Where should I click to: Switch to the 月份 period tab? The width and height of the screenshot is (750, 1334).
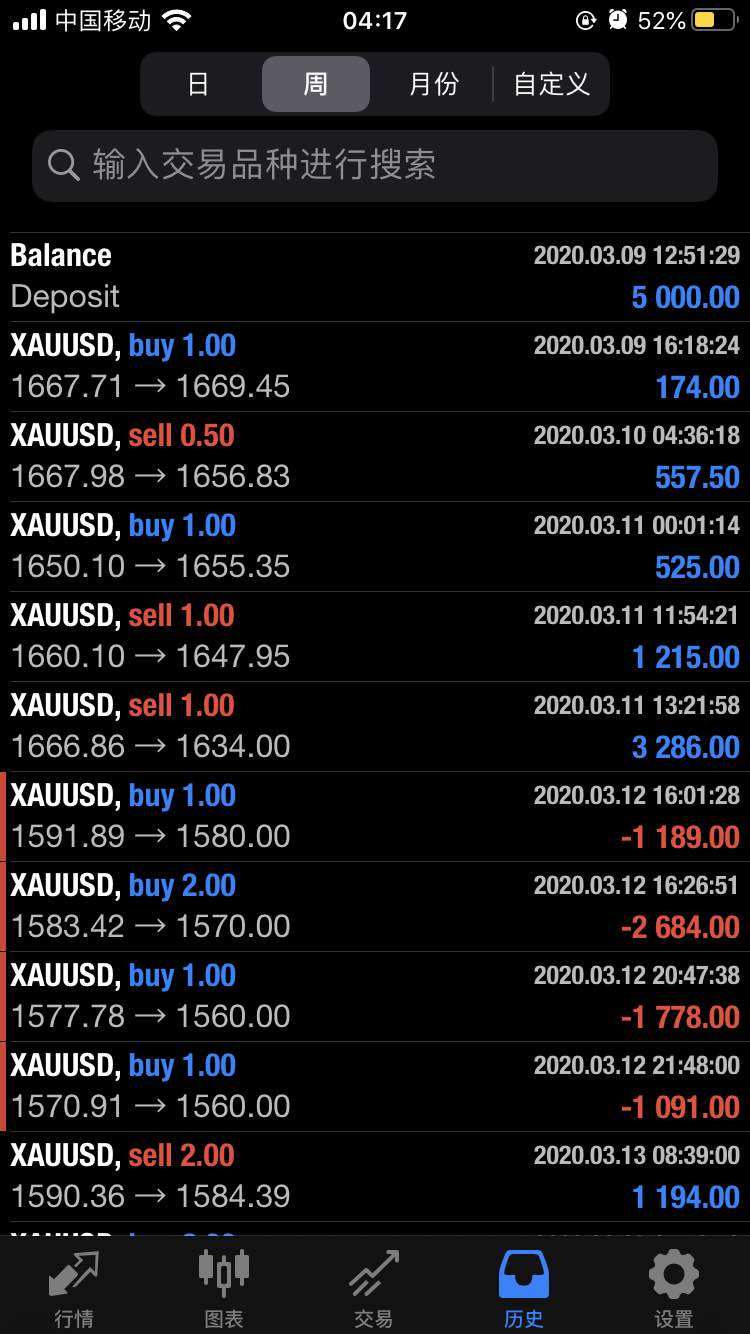tap(433, 84)
